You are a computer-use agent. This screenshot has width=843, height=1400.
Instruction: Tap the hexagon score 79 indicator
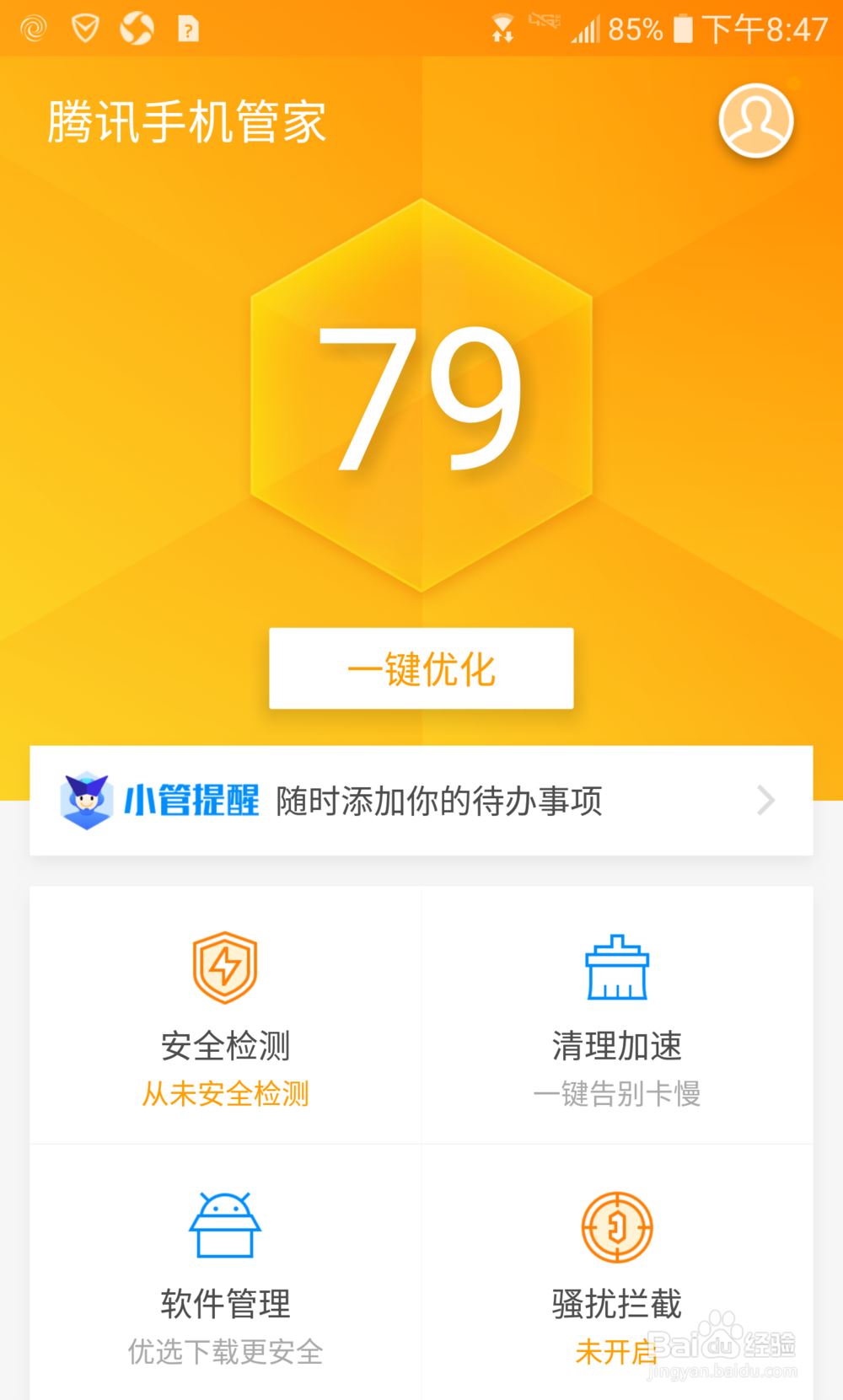[x=421, y=396]
